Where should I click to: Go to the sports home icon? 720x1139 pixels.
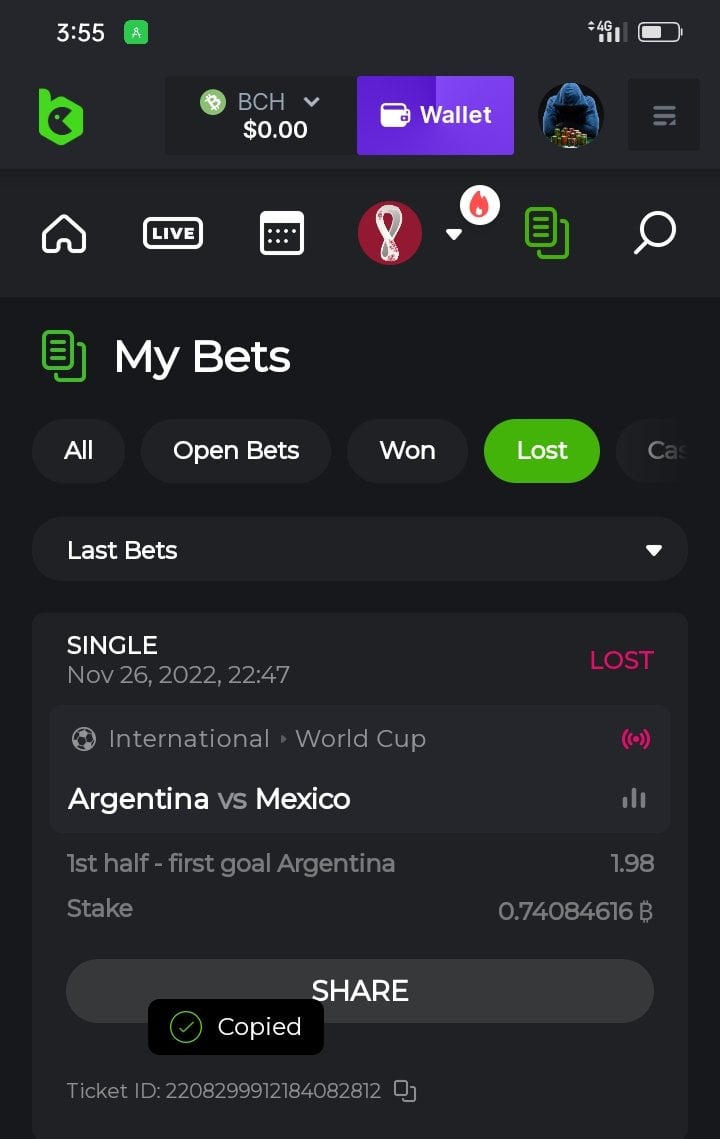[64, 234]
